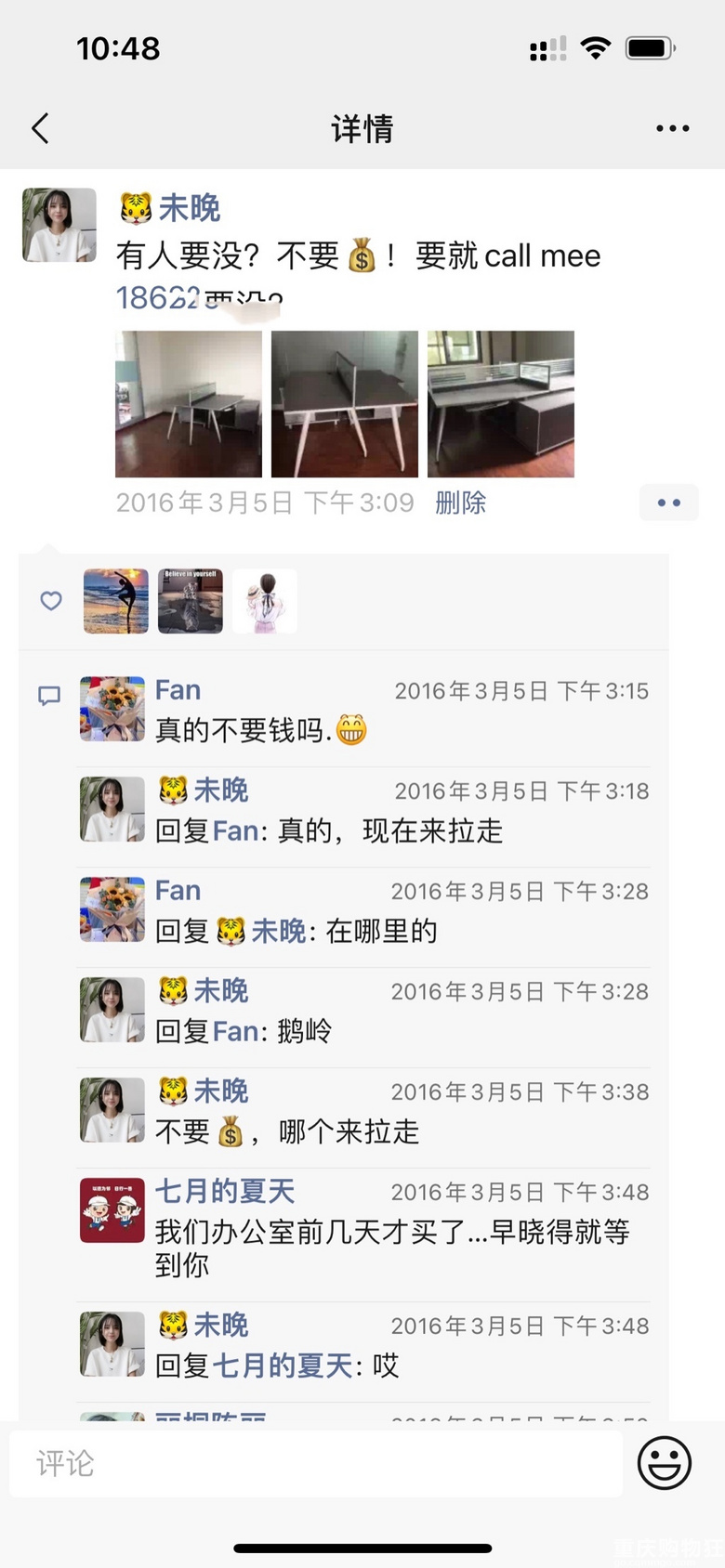The height and width of the screenshot is (1568, 725).
Task: Reply to 七月的夏天's comment about the office
Action: 390,1247
